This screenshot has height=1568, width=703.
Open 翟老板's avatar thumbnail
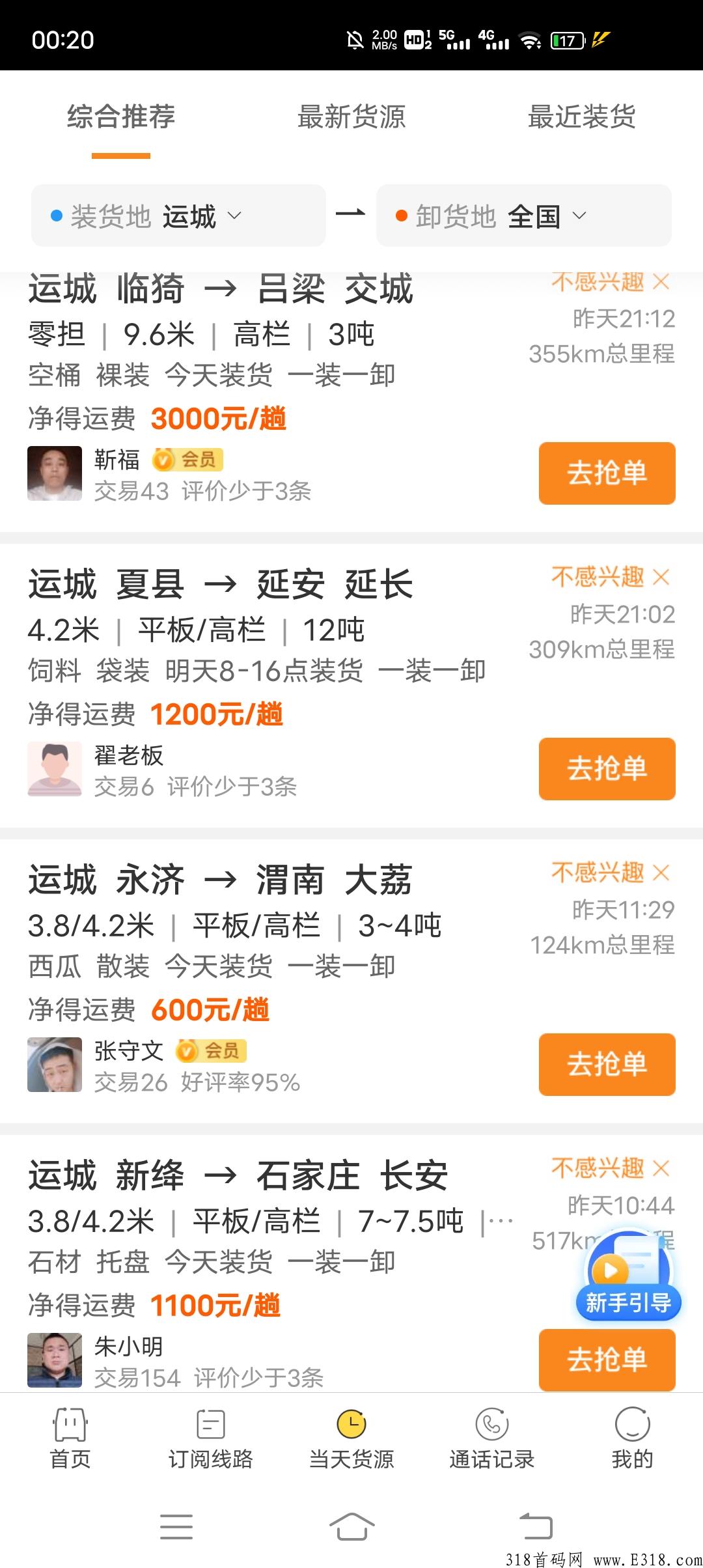coord(55,768)
